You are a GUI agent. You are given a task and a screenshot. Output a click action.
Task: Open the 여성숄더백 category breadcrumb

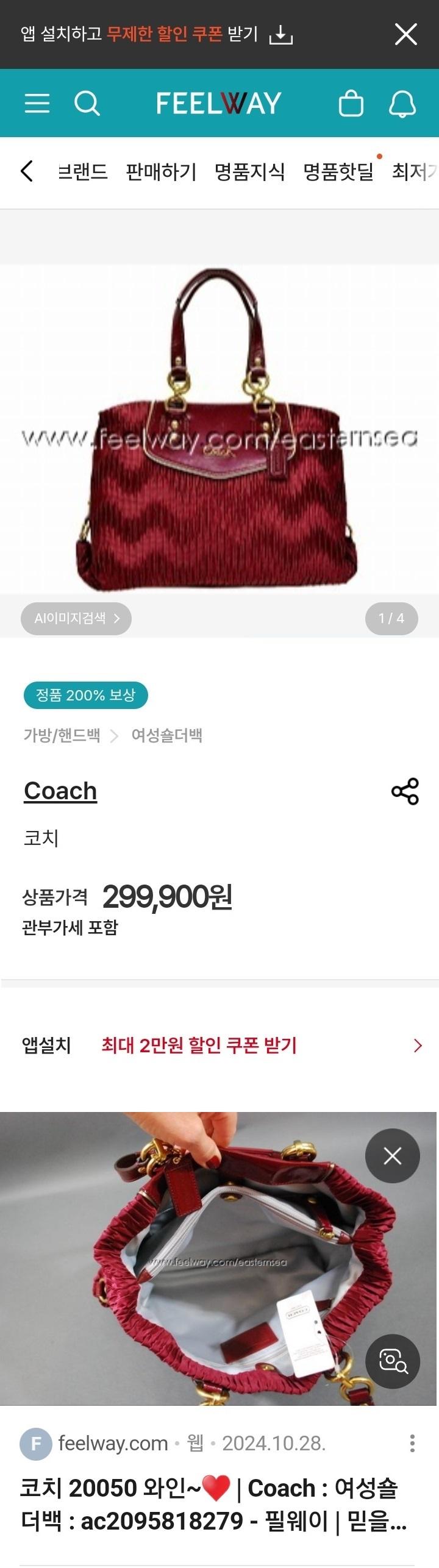(x=166, y=735)
